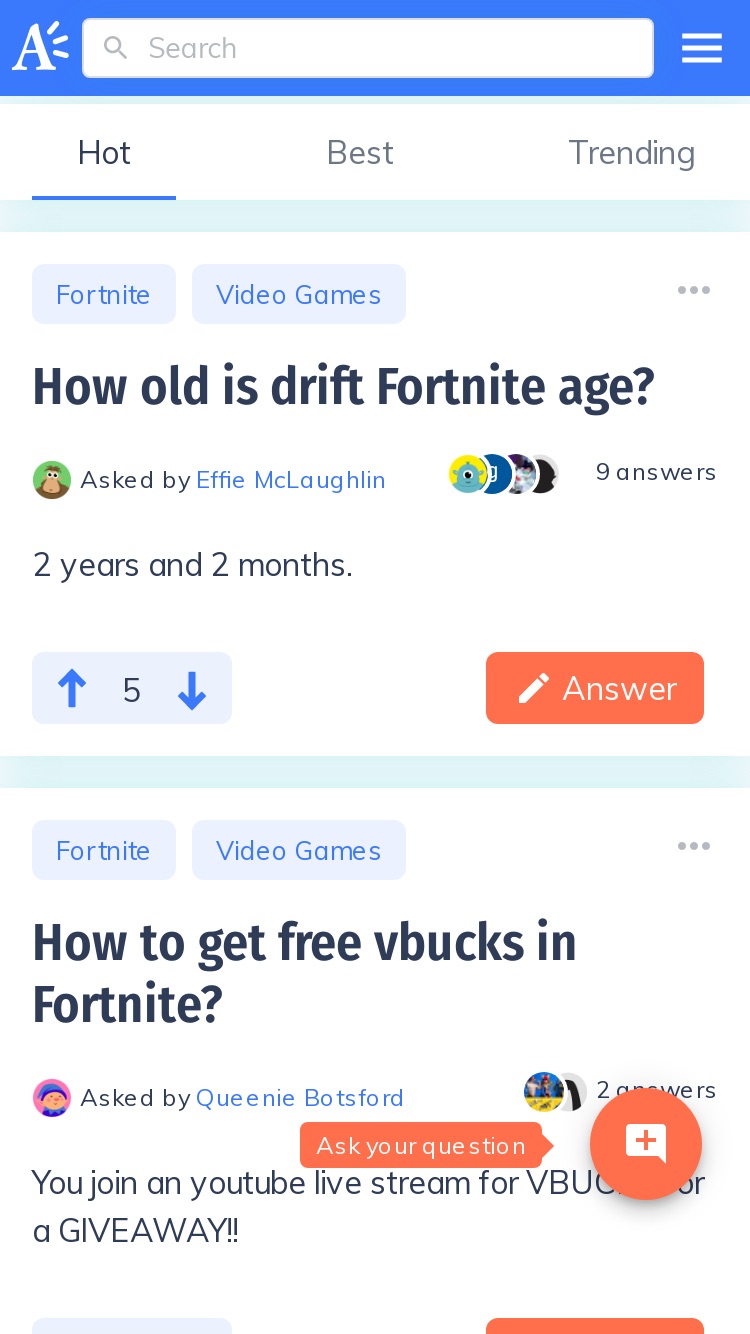Answer the drift Fortnite age question
The image size is (750, 1334).
tap(595, 688)
